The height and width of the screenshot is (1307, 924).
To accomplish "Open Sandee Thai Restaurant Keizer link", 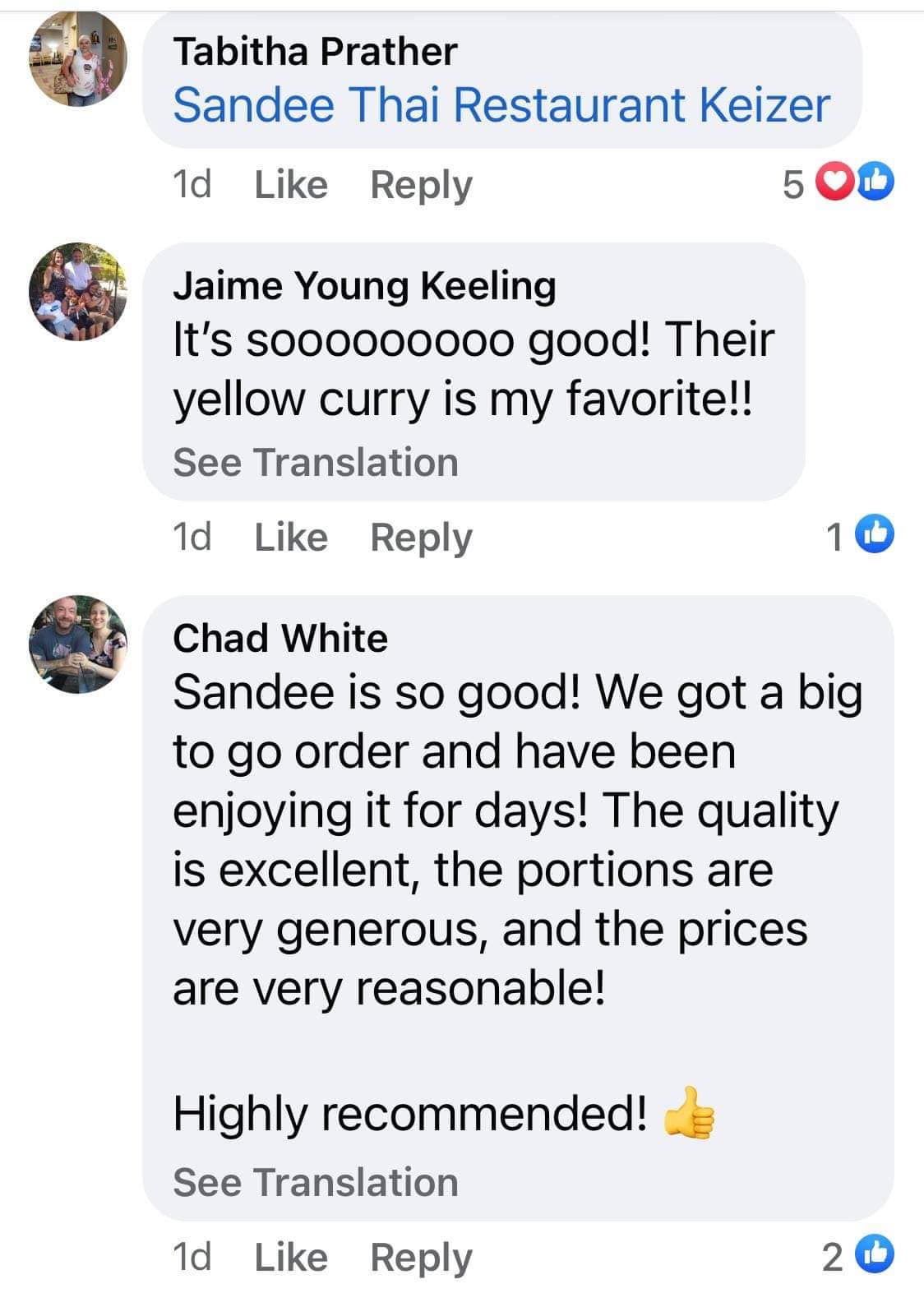I will tap(501, 105).
